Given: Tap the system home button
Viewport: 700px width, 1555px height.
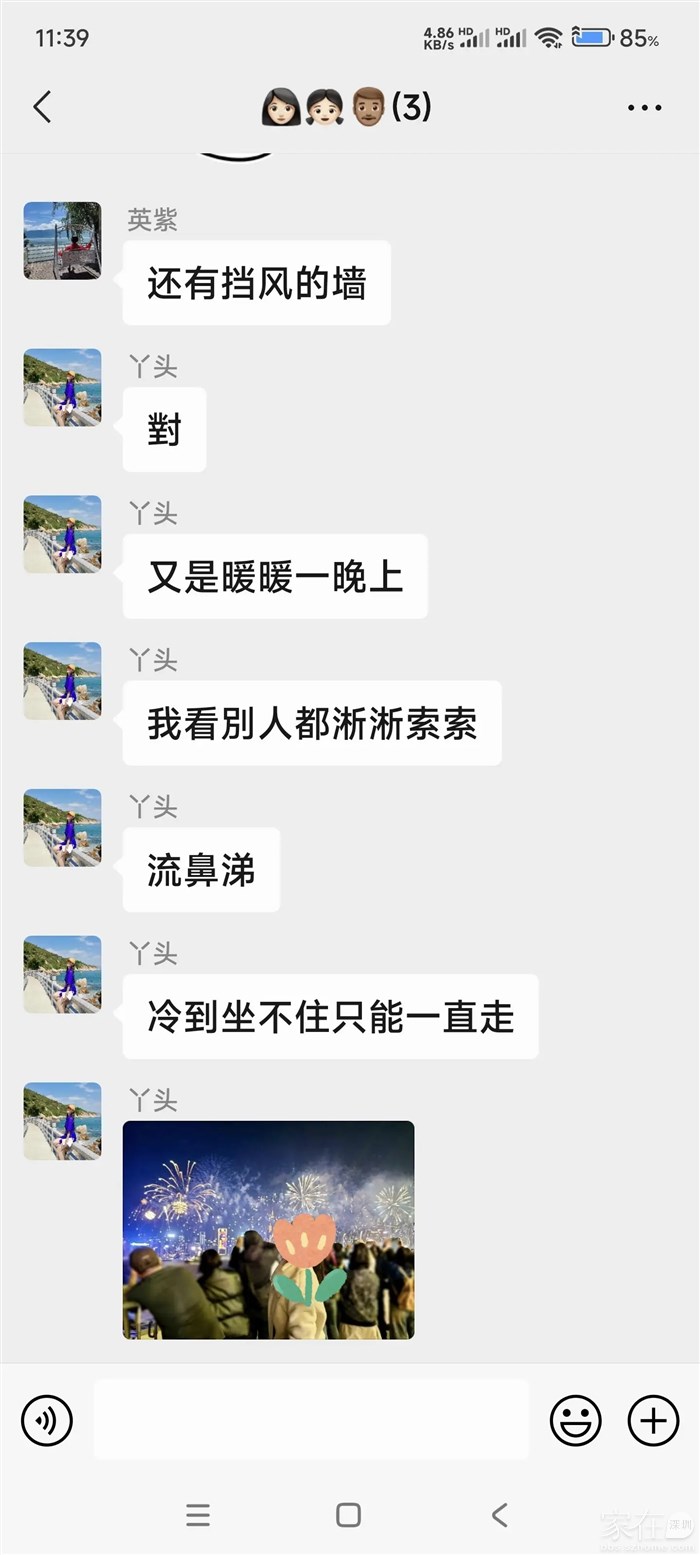Looking at the screenshot, I should coord(348,1515).
